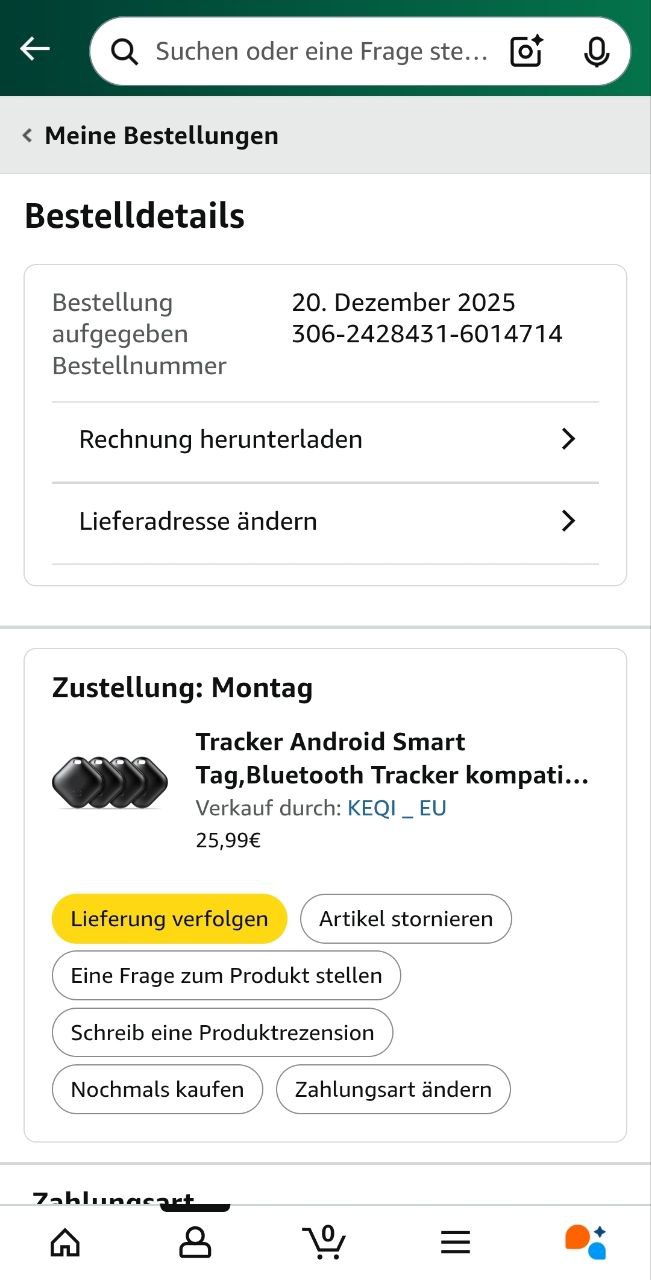Open the AI assistant tab

585,1242
